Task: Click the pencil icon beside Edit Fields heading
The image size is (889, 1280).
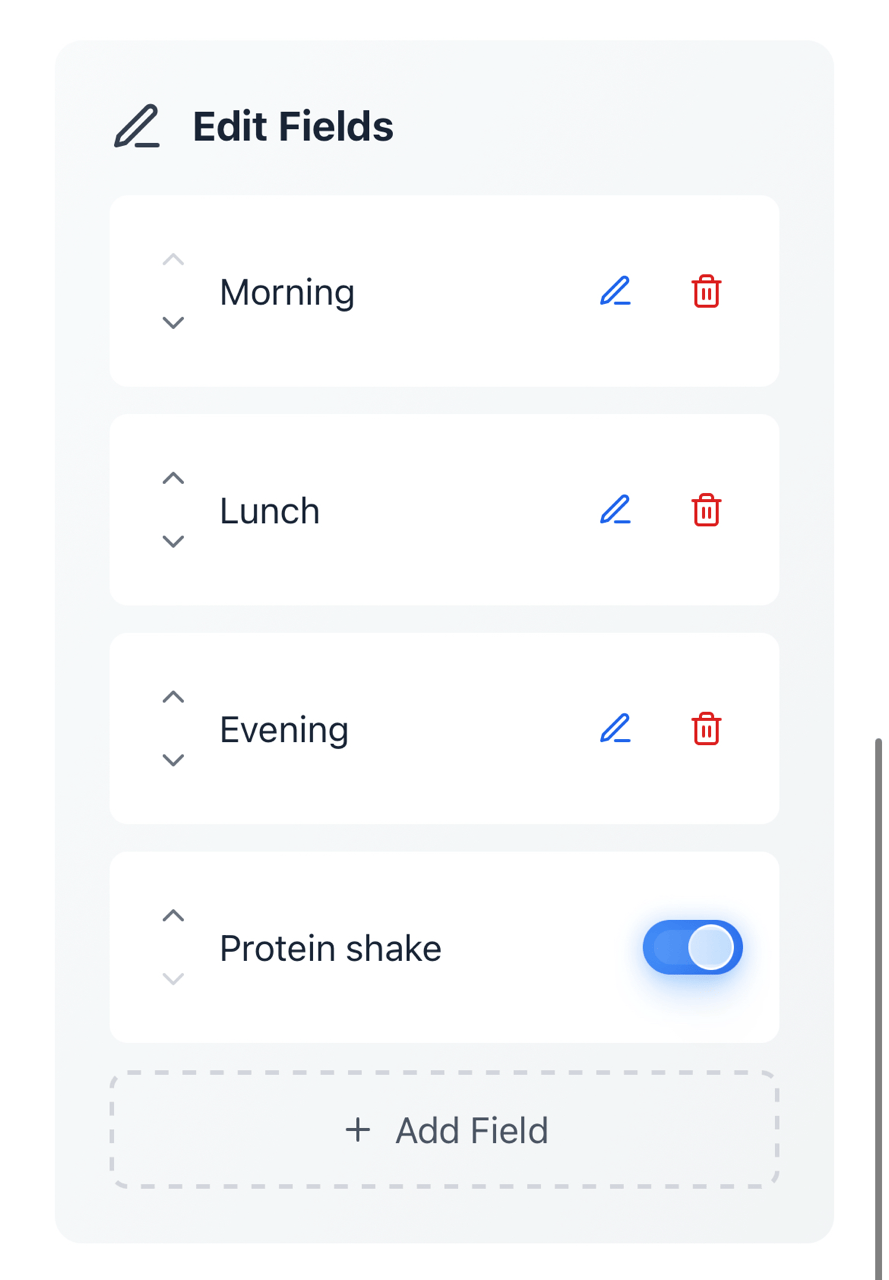Action: 137,126
